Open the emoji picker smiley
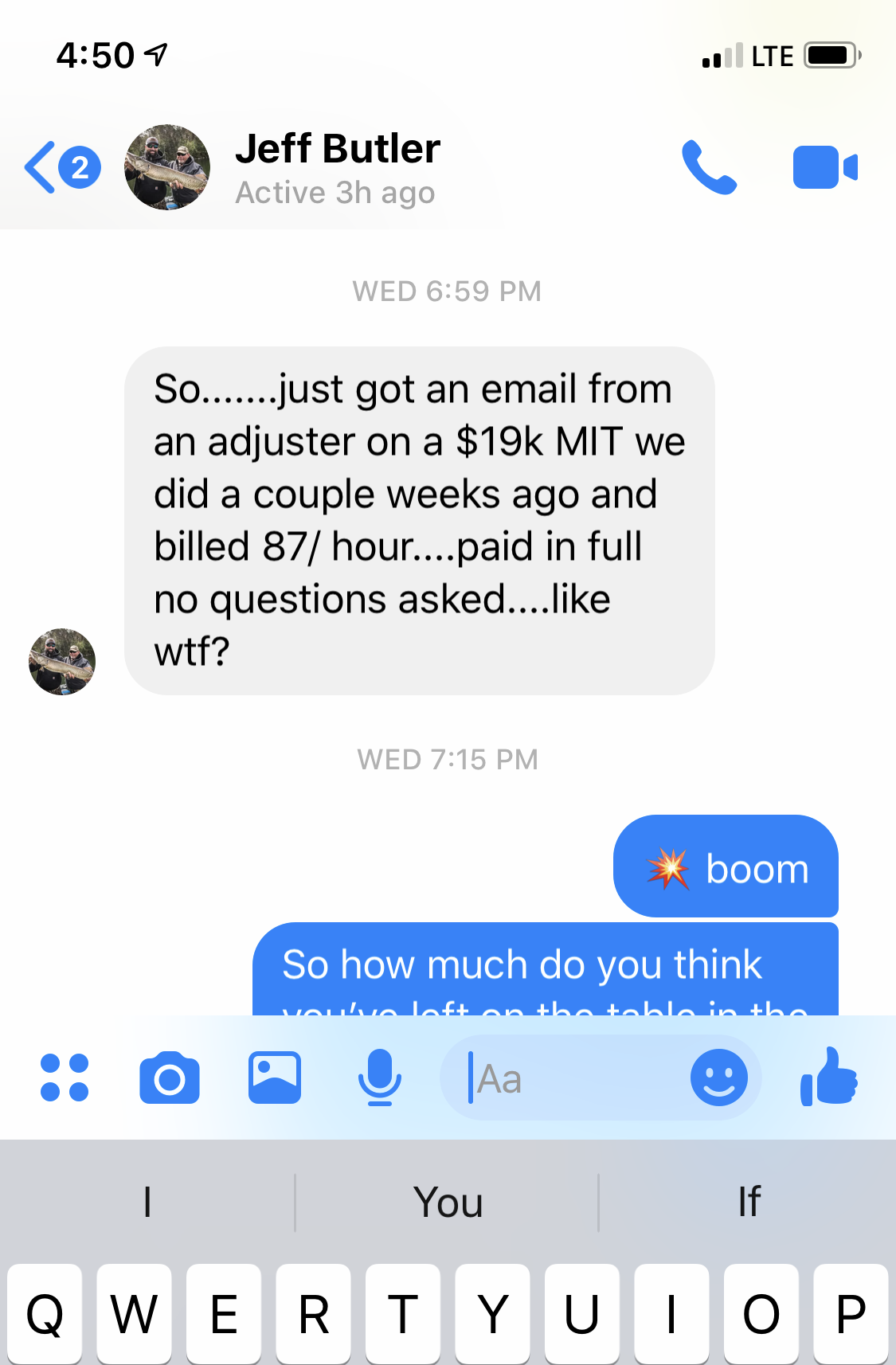 pyautogui.click(x=718, y=1078)
